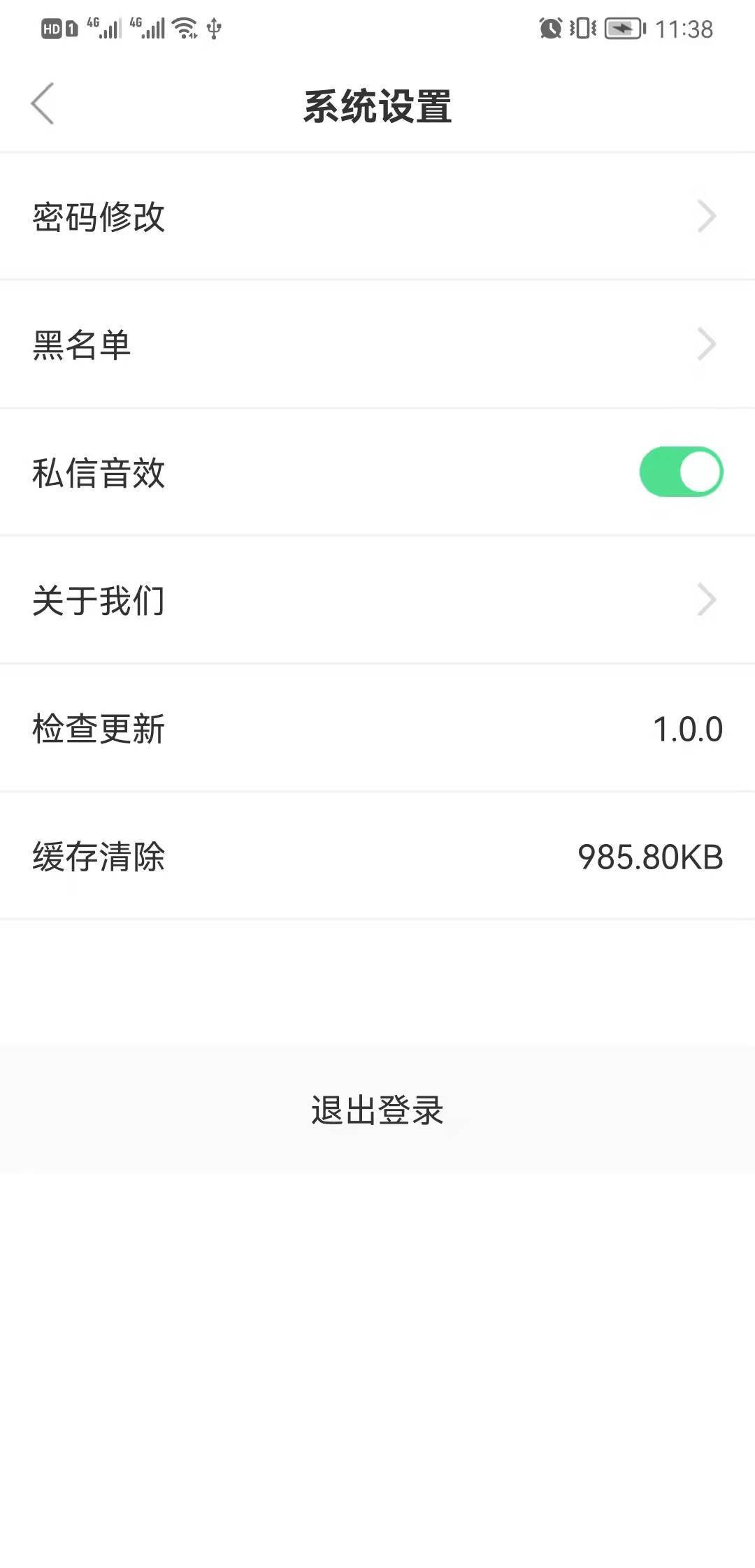
Task: Expand 关于我们 with its arrow
Action: point(706,599)
